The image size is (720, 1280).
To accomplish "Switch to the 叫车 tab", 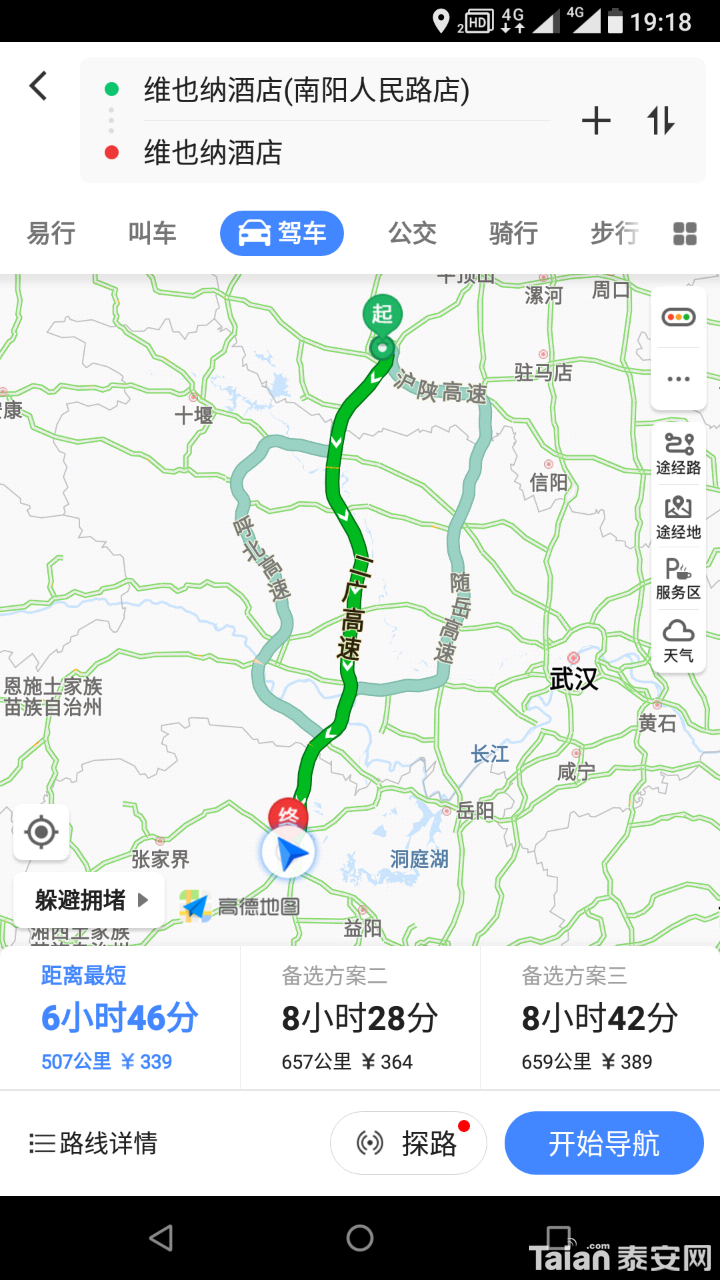I will pyautogui.click(x=152, y=233).
